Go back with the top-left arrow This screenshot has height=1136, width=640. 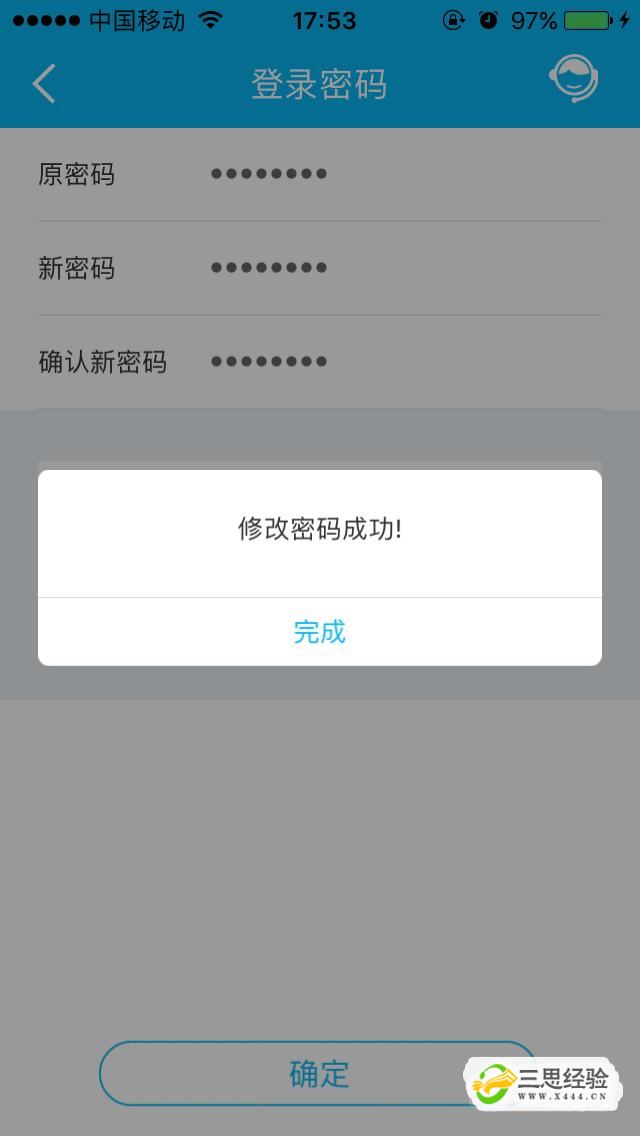pyautogui.click(x=44, y=84)
